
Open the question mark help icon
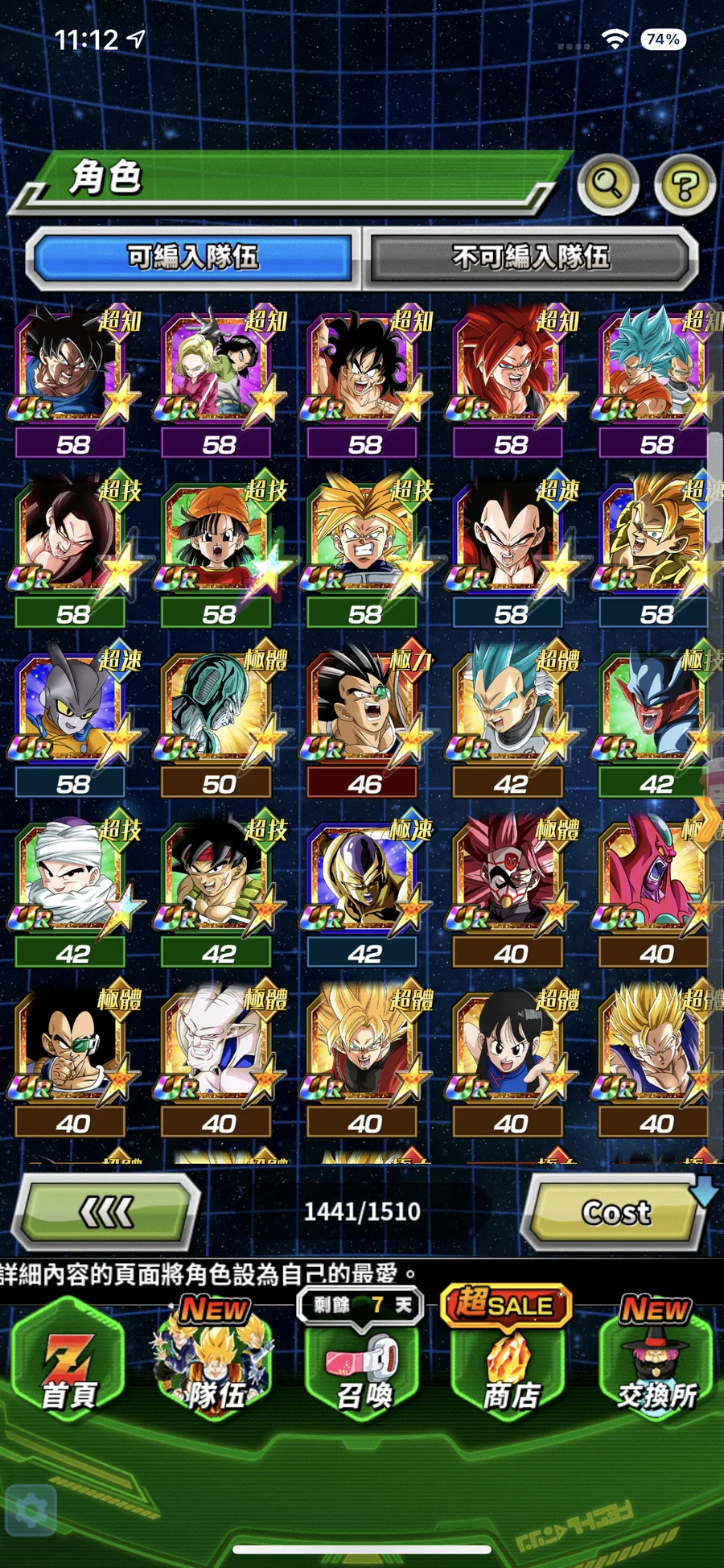pyautogui.click(x=685, y=186)
